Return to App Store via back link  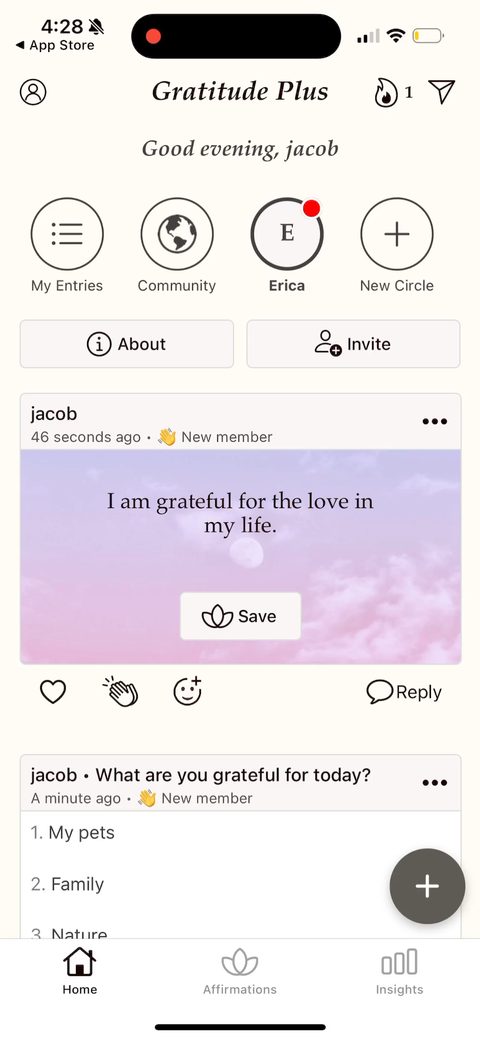(x=55, y=45)
